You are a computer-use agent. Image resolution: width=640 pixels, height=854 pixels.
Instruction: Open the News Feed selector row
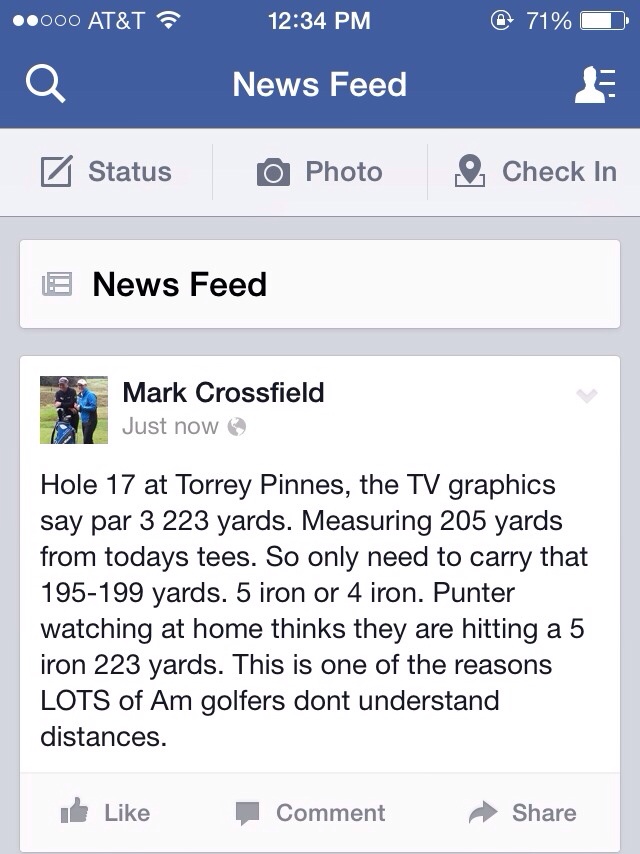[319, 285]
